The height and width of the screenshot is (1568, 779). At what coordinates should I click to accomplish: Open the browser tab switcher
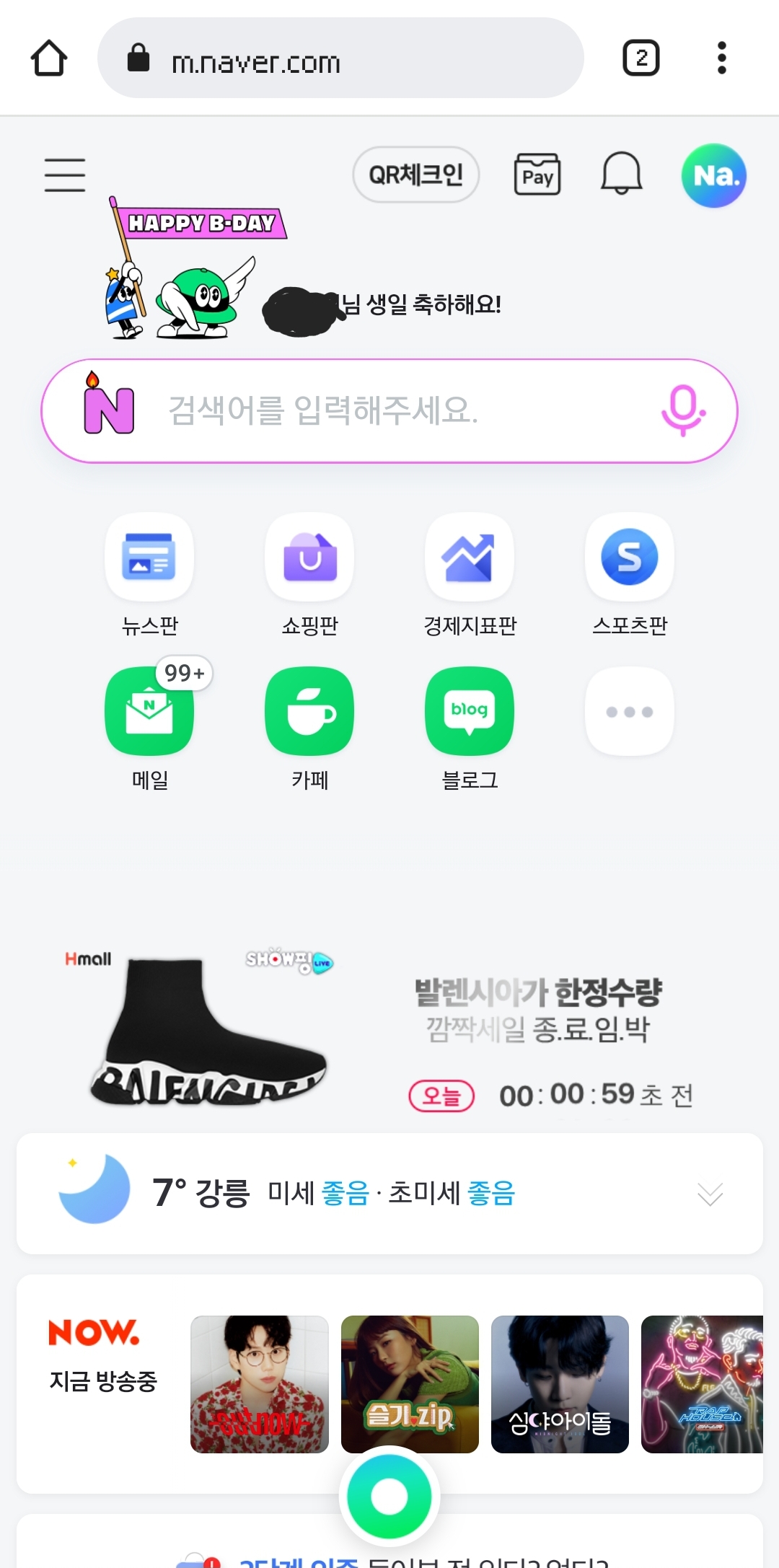click(641, 58)
